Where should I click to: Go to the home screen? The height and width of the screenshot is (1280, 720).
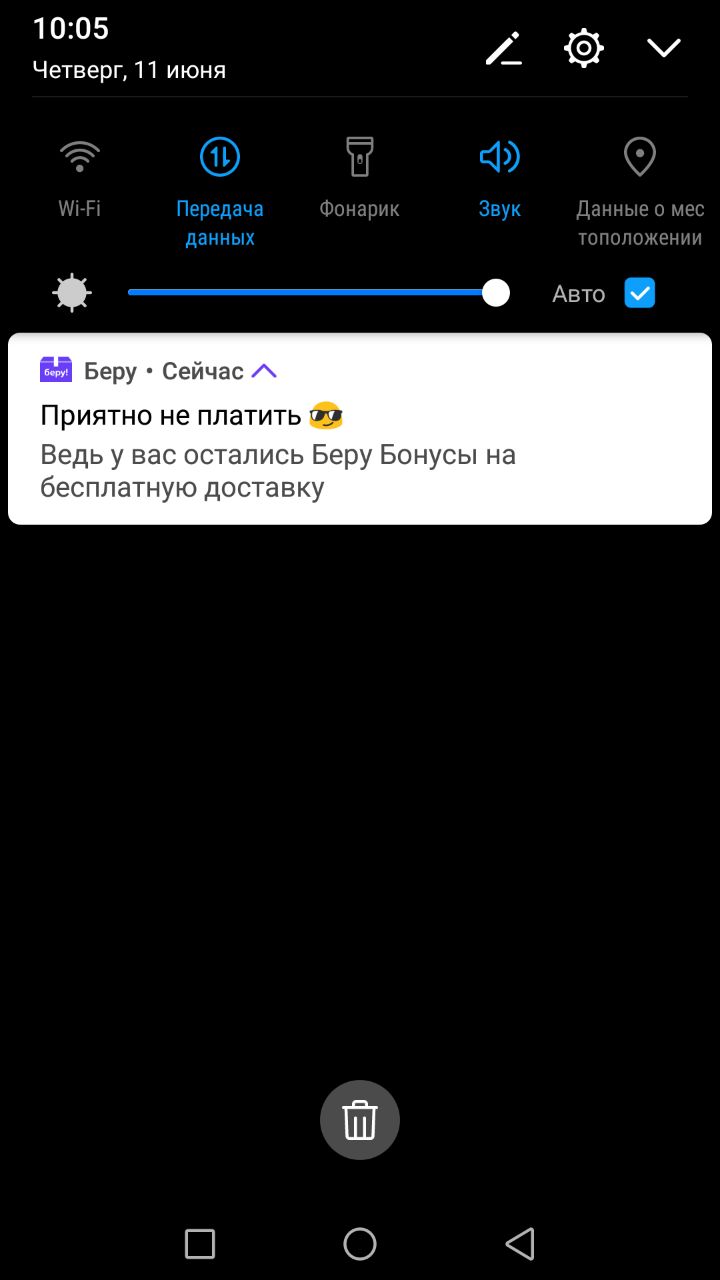point(360,1244)
